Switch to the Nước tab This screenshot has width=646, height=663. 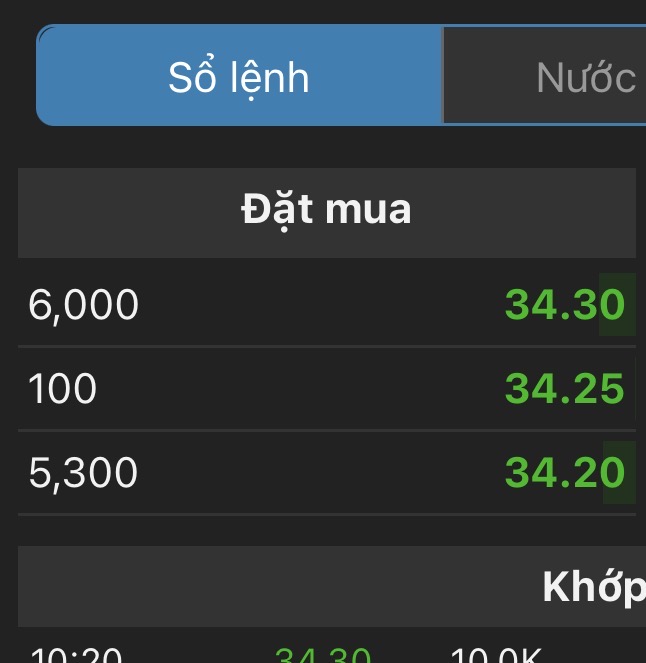545,75
